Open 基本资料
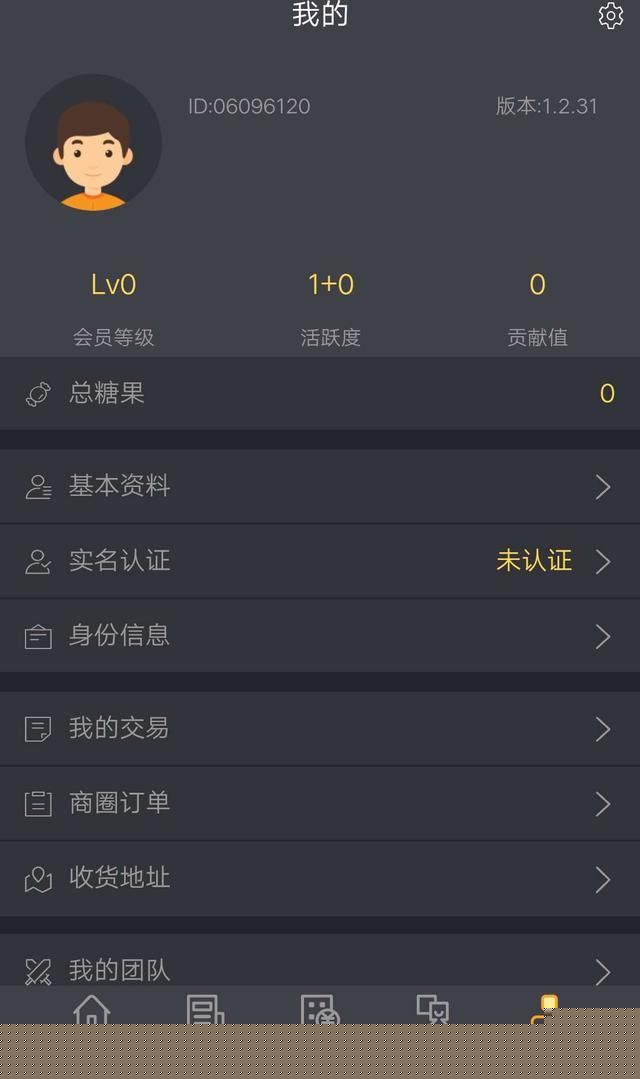640x1079 pixels. (x=320, y=487)
